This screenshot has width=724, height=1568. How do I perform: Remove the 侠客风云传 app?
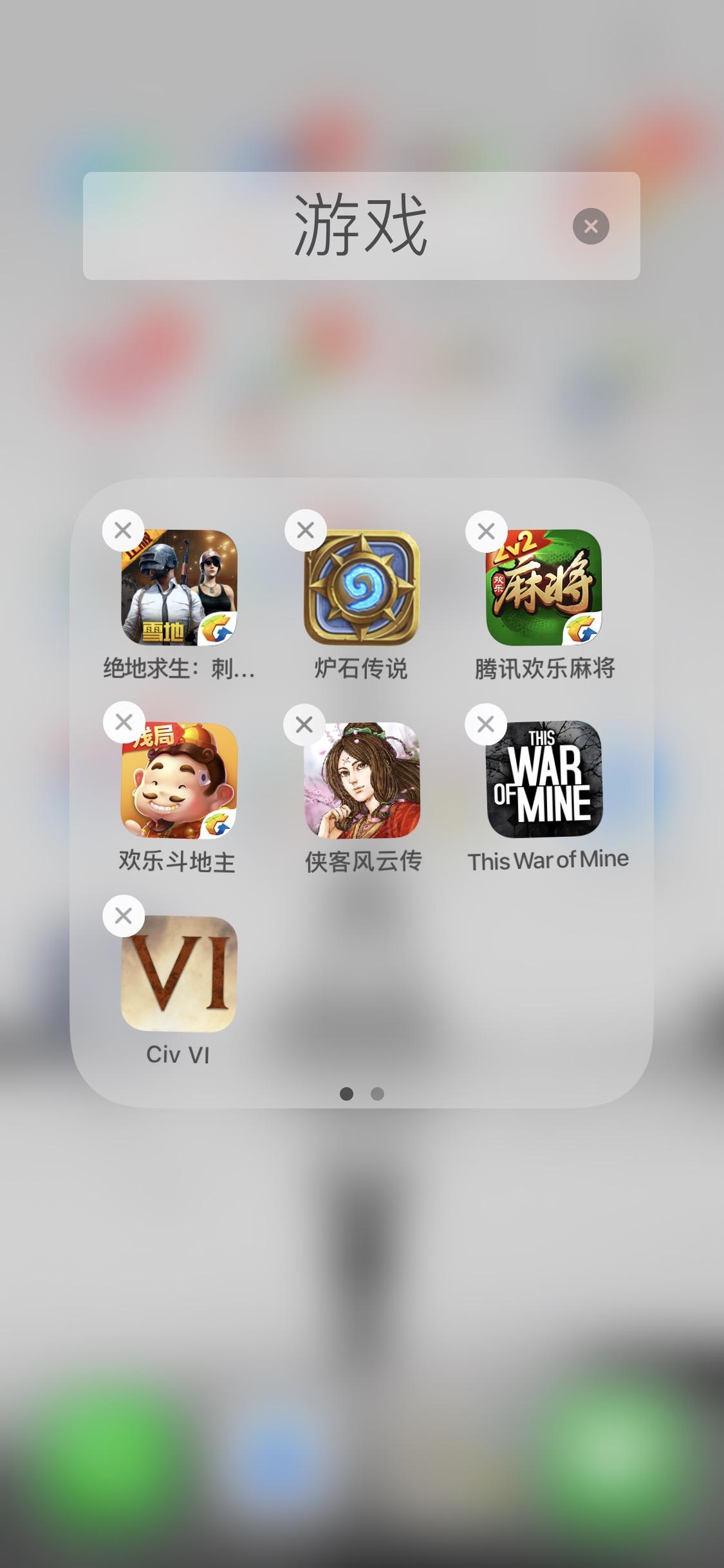click(x=304, y=724)
